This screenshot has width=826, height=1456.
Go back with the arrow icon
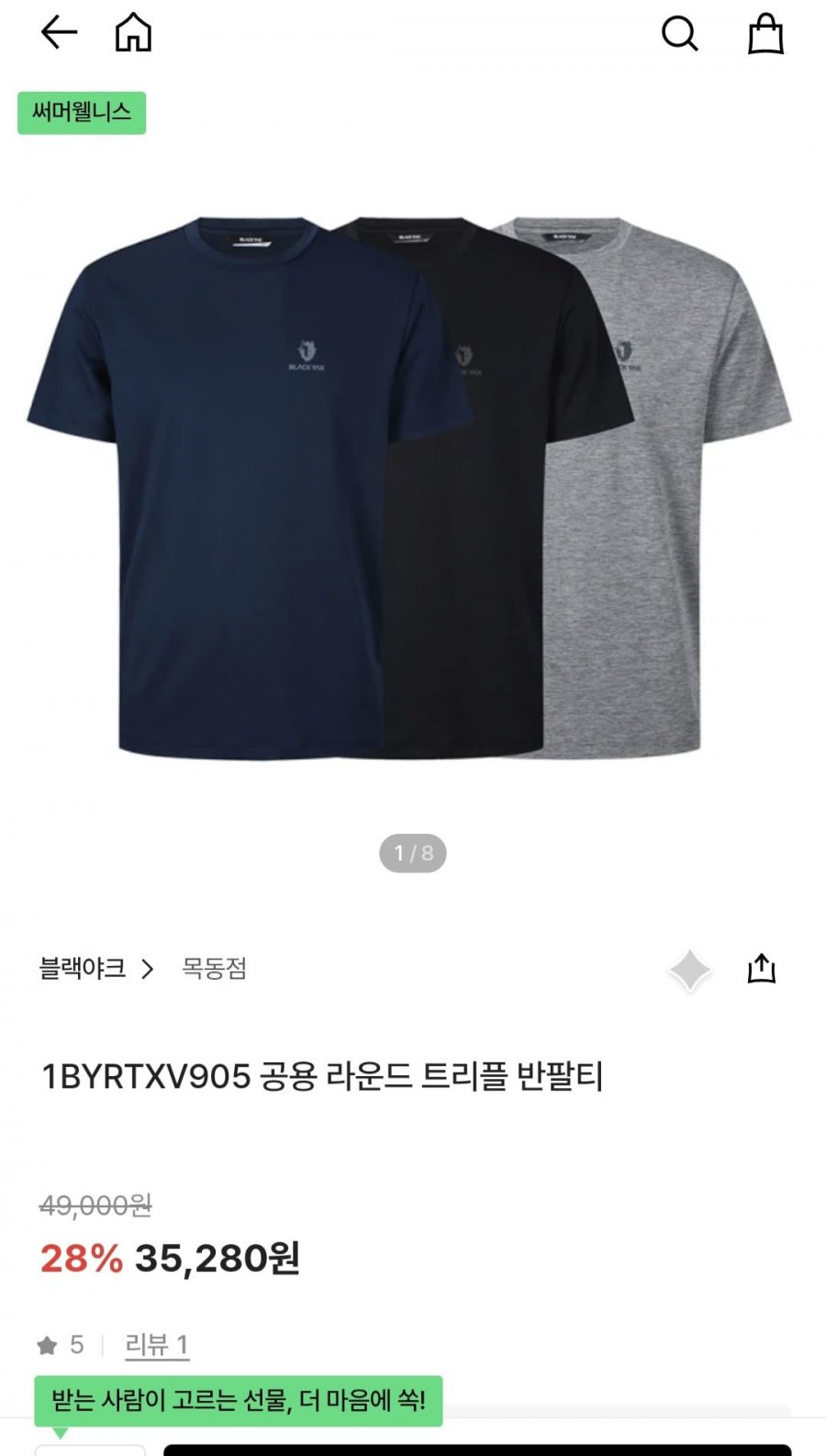coord(59,33)
